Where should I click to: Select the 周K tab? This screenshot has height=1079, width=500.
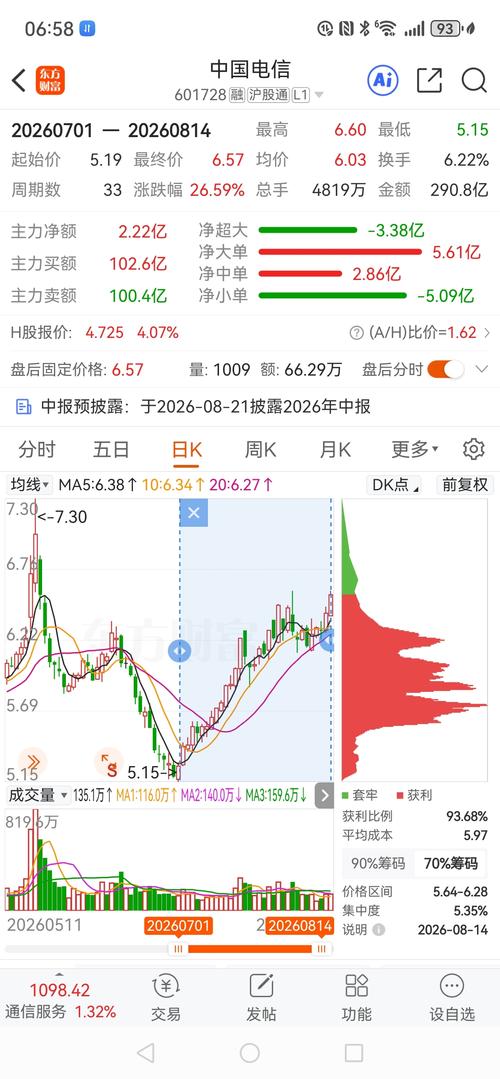click(261, 450)
